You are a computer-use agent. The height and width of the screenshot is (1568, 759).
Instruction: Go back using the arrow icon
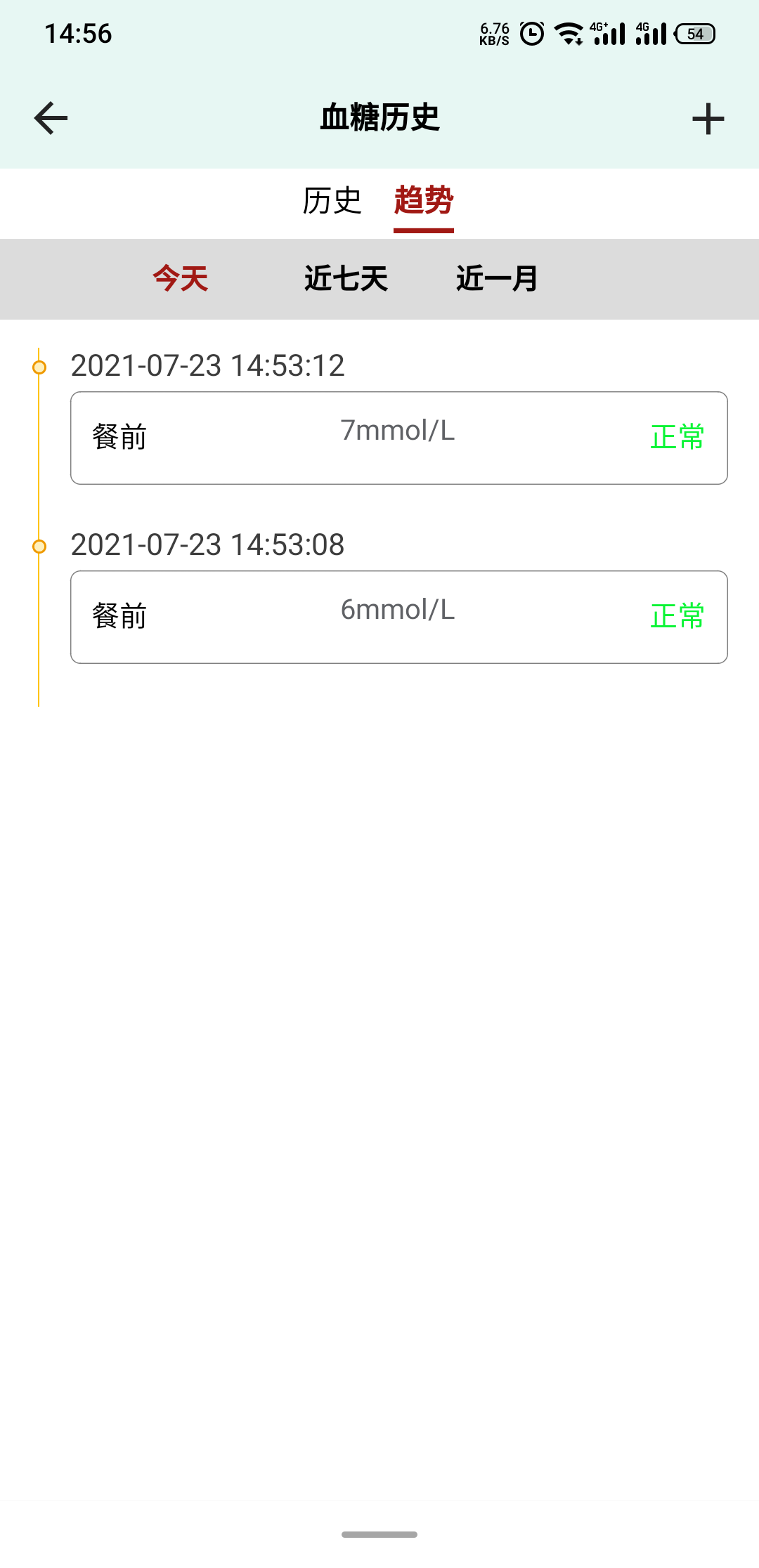[x=51, y=118]
